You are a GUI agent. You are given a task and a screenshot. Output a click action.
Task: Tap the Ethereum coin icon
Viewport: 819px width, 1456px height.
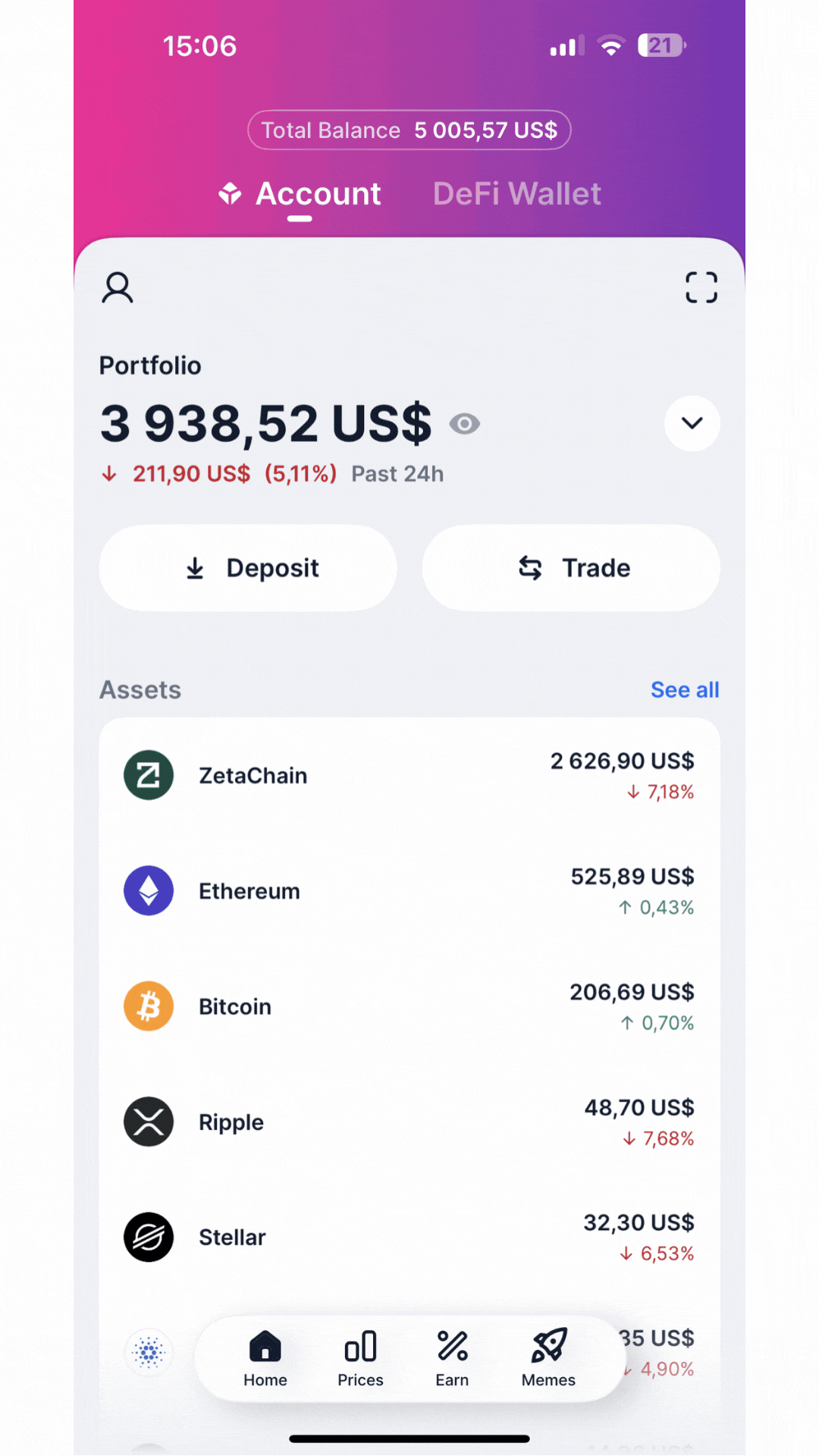point(149,890)
